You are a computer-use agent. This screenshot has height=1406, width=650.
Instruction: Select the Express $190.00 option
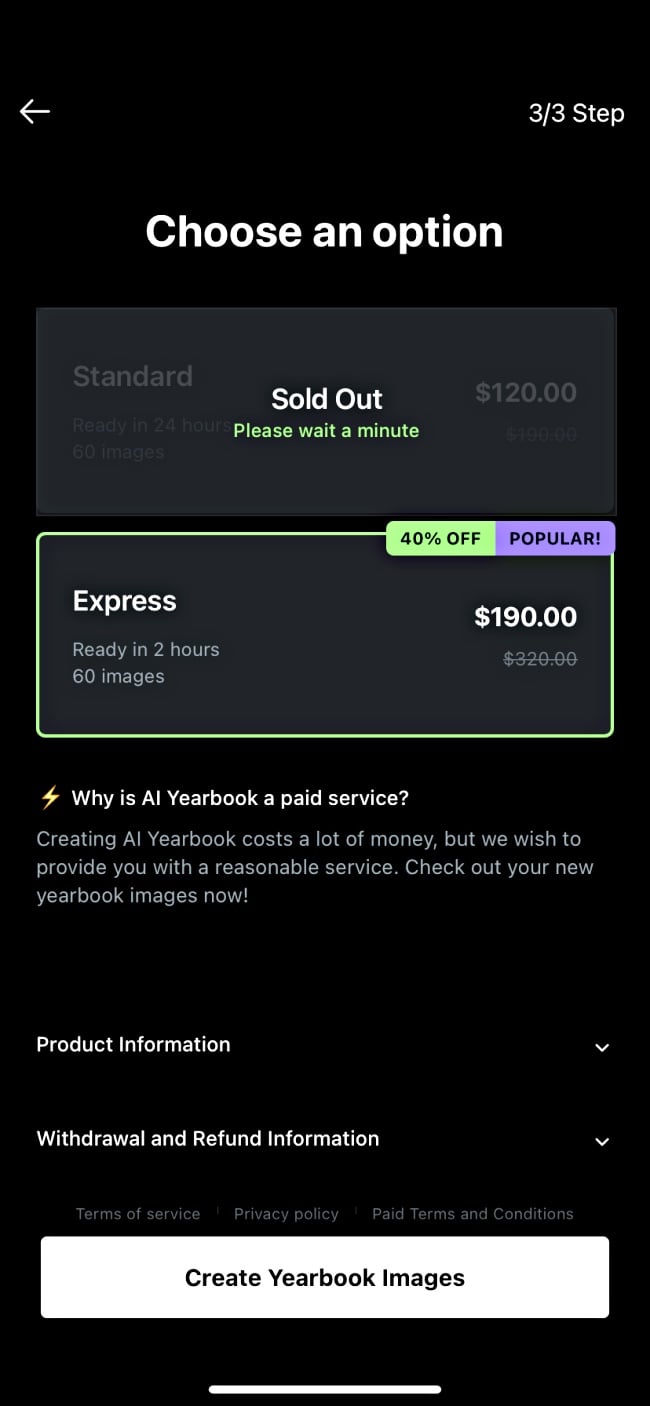pyautogui.click(x=324, y=636)
